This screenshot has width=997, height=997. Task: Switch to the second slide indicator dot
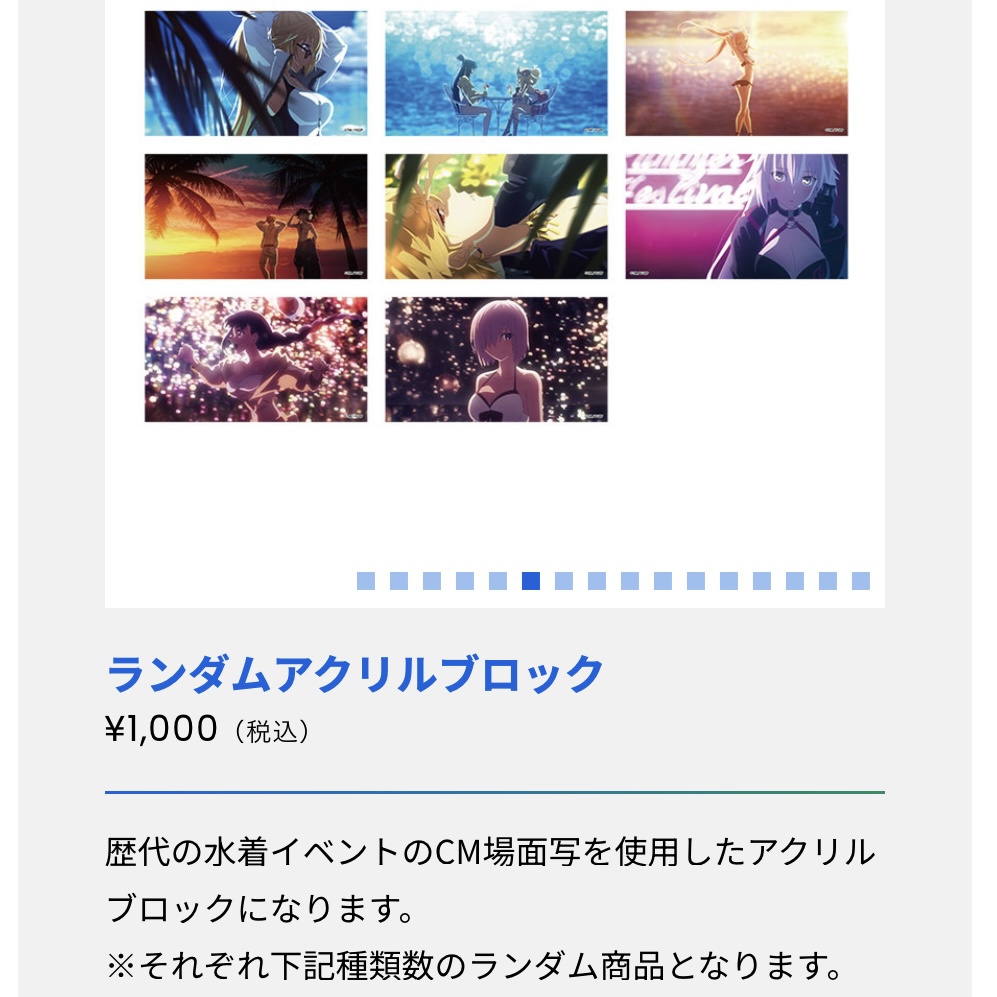399,581
